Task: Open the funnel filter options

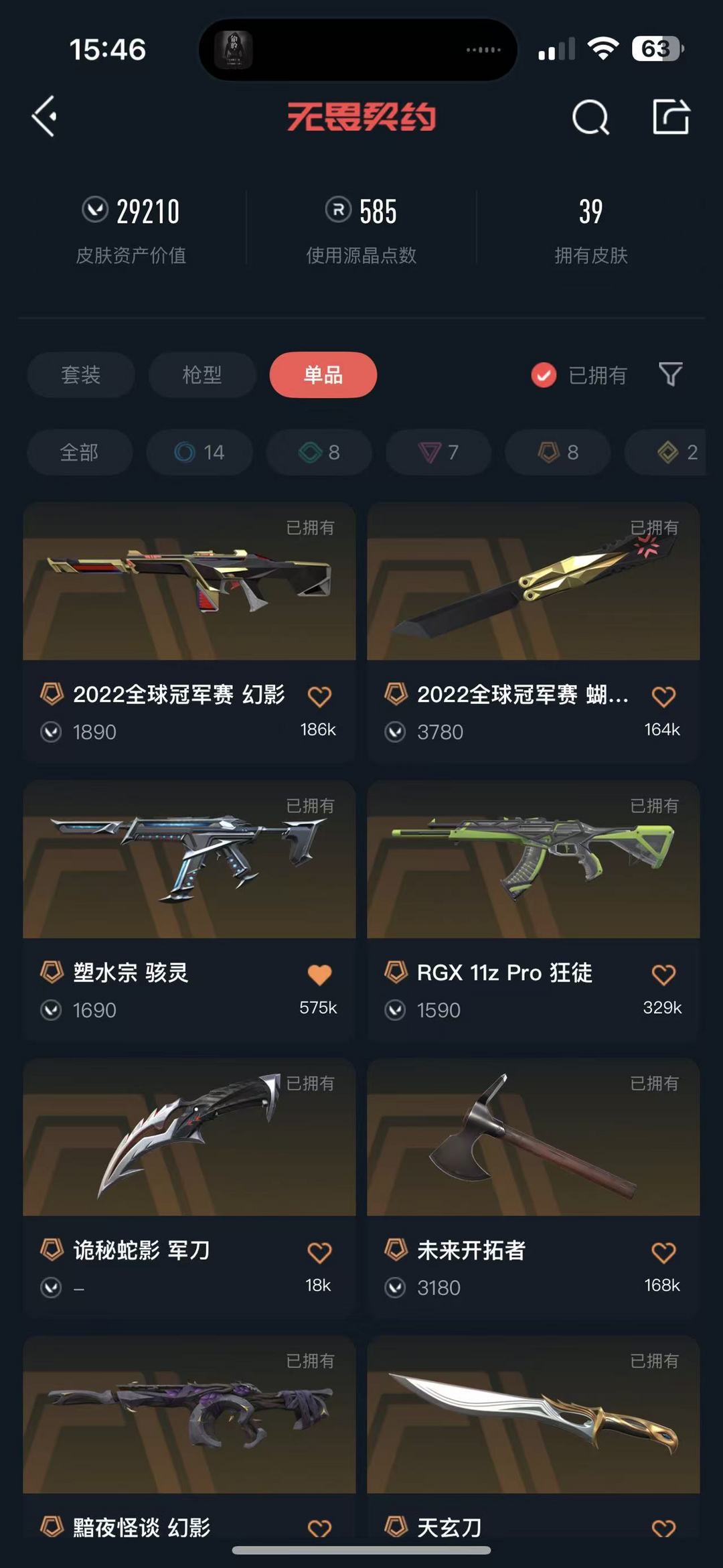Action: [x=671, y=374]
